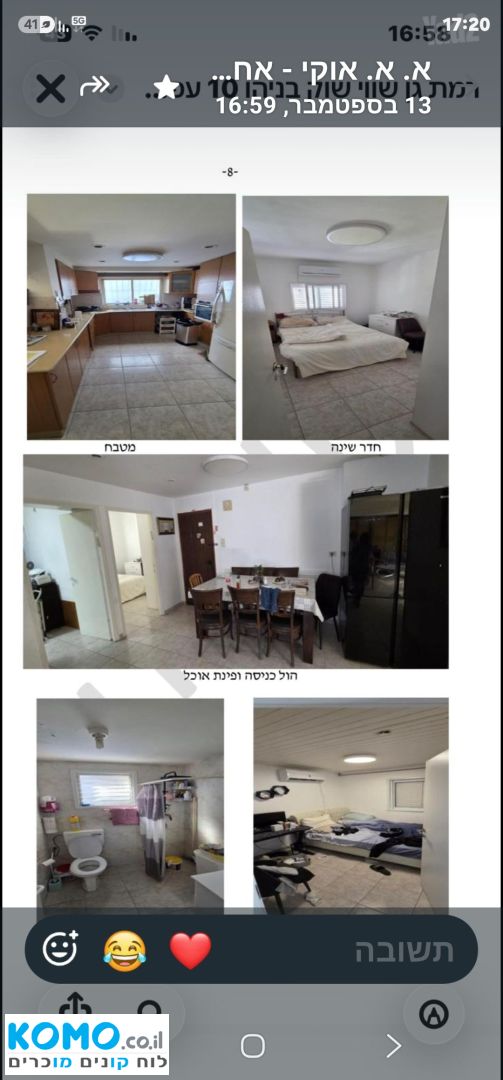Open the markup pen edit tool
Image resolution: width=503 pixels, height=1080 pixels.
[434, 1014]
